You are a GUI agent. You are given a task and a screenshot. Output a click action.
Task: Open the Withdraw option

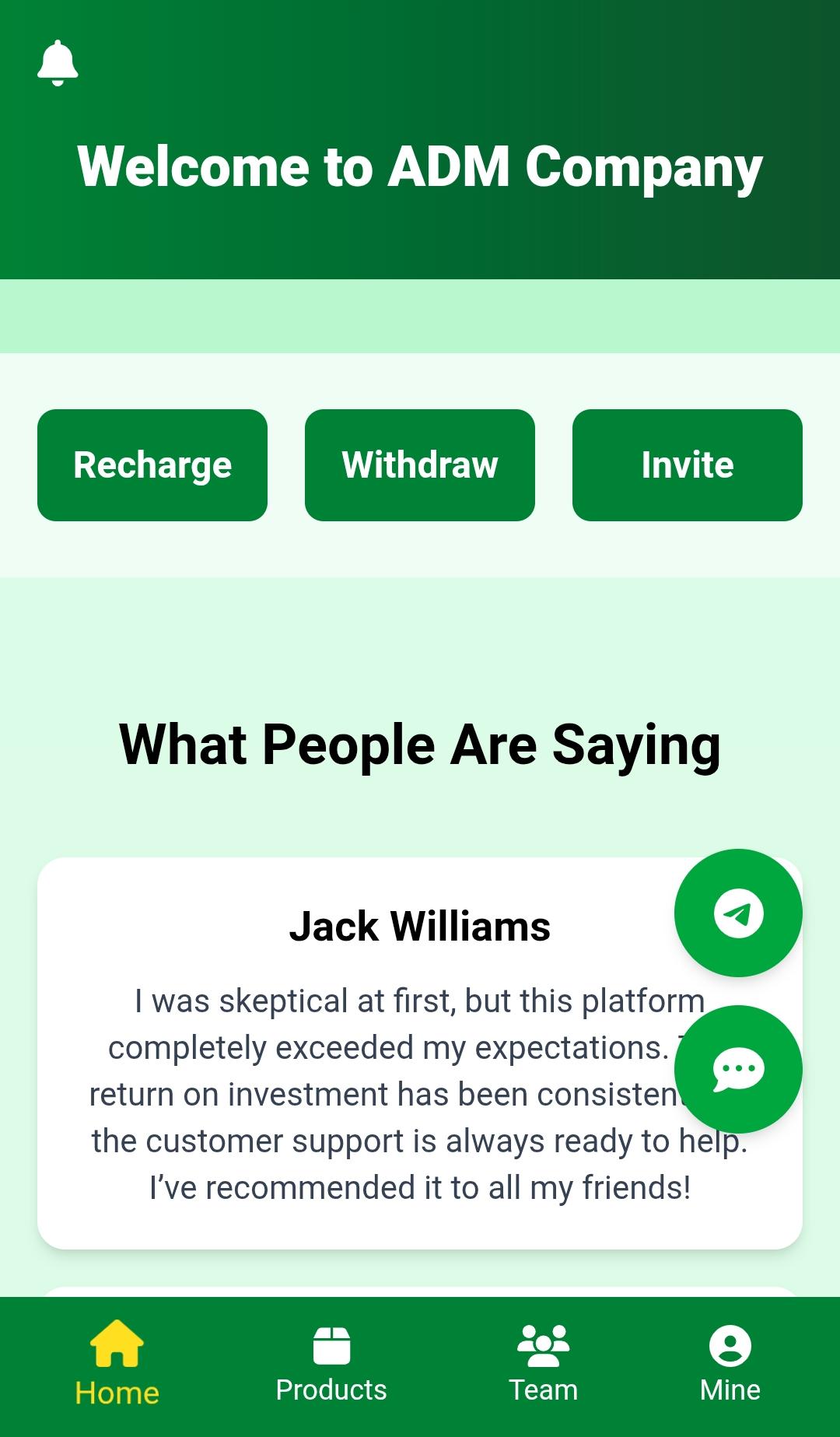coord(420,465)
